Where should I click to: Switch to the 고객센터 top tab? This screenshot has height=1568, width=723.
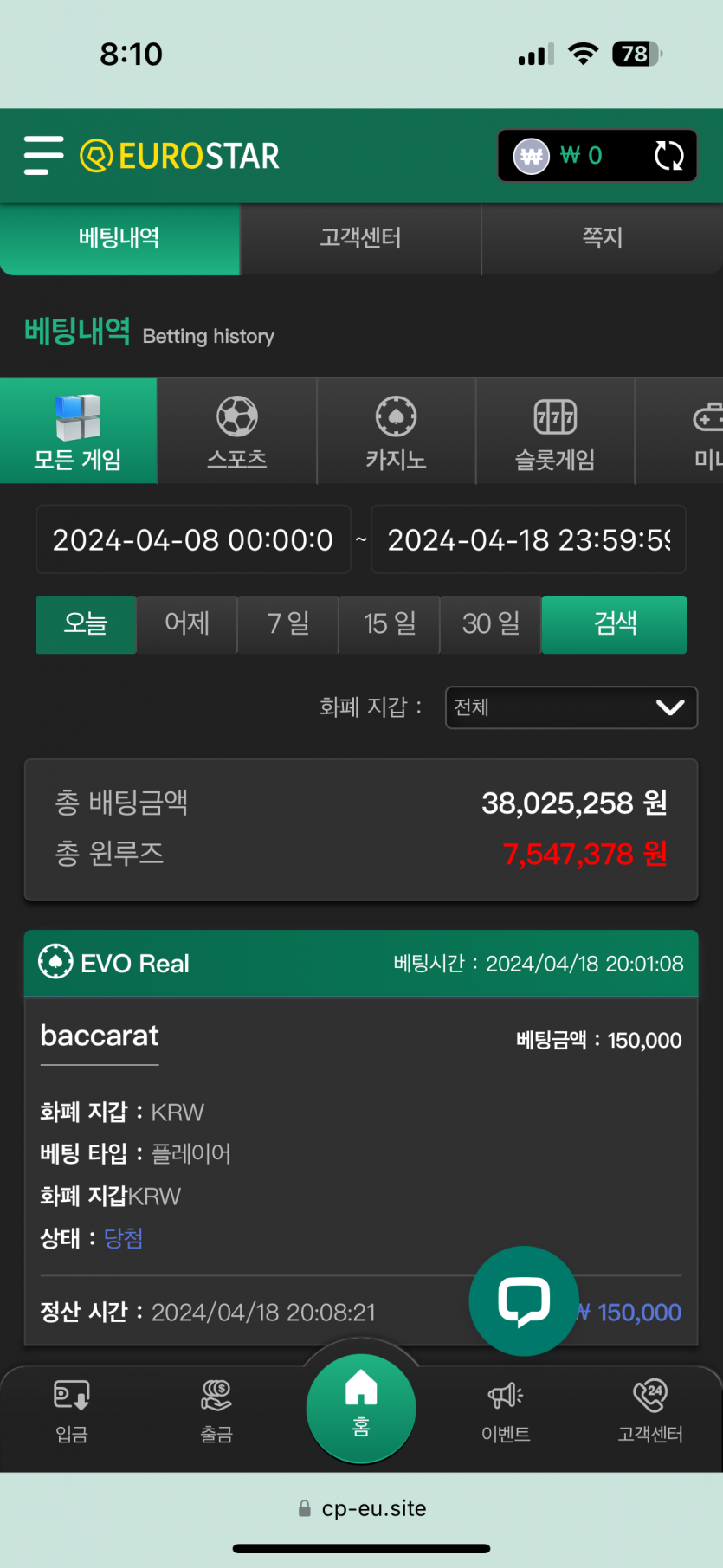(x=360, y=238)
